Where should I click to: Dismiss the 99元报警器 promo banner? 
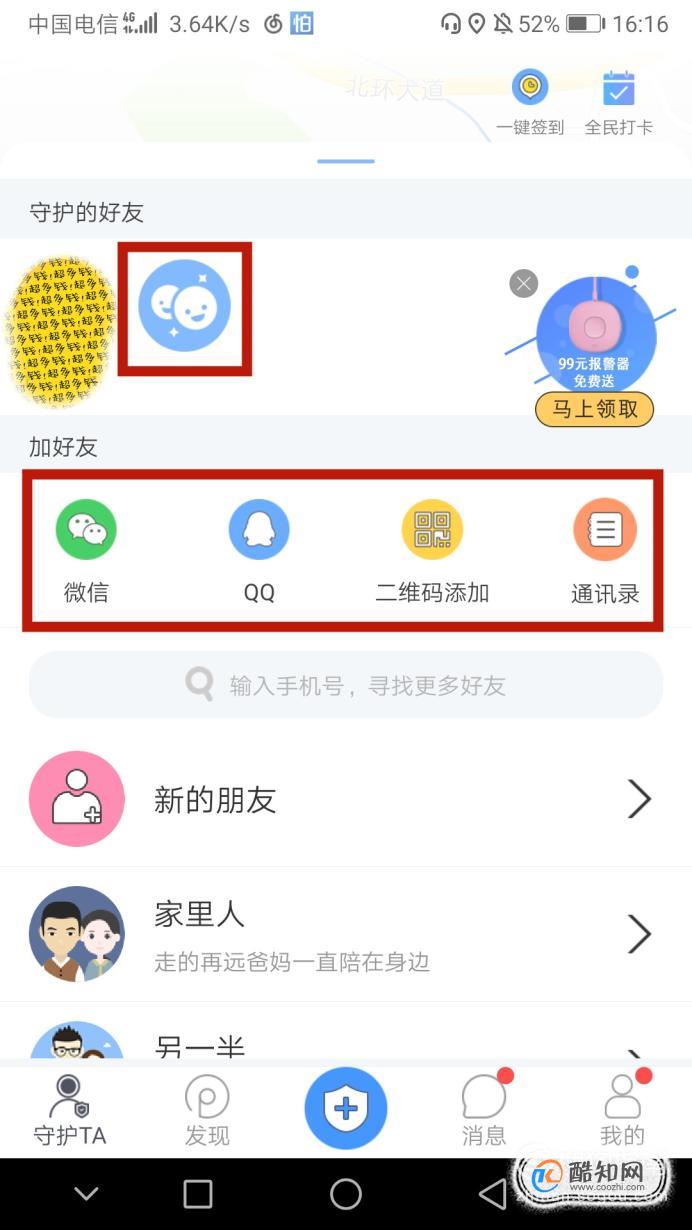[524, 284]
